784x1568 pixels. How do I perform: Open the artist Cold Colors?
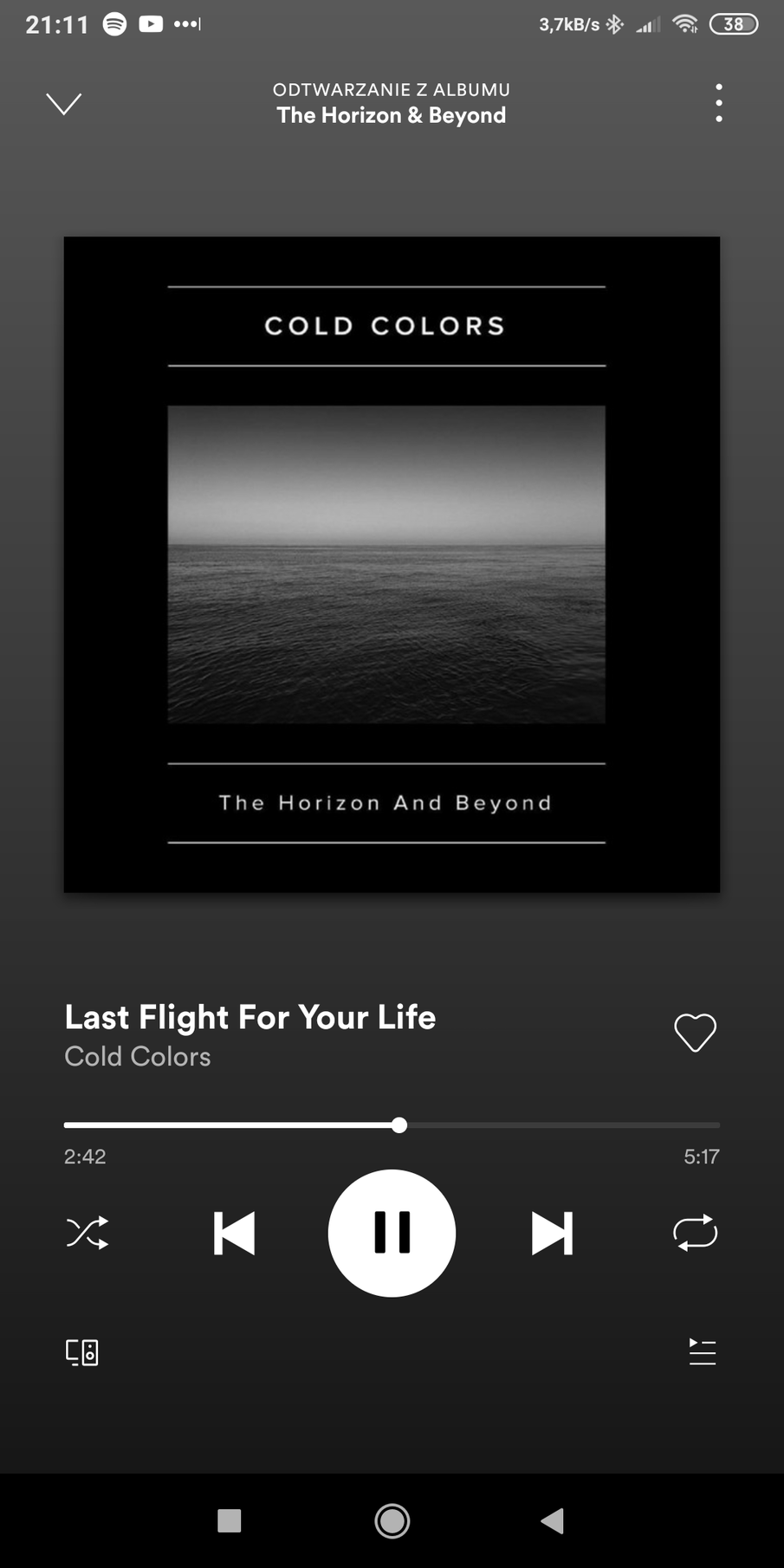click(x=138, y=1057)
